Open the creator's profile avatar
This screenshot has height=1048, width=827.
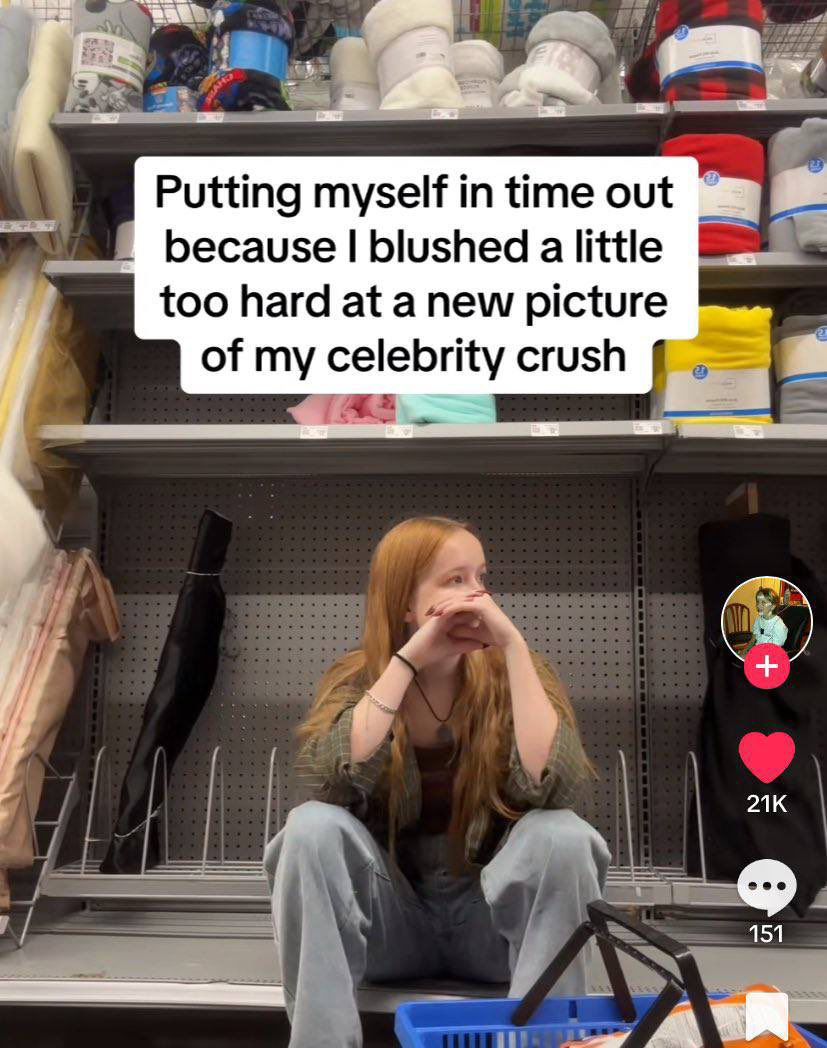(766, 618)
